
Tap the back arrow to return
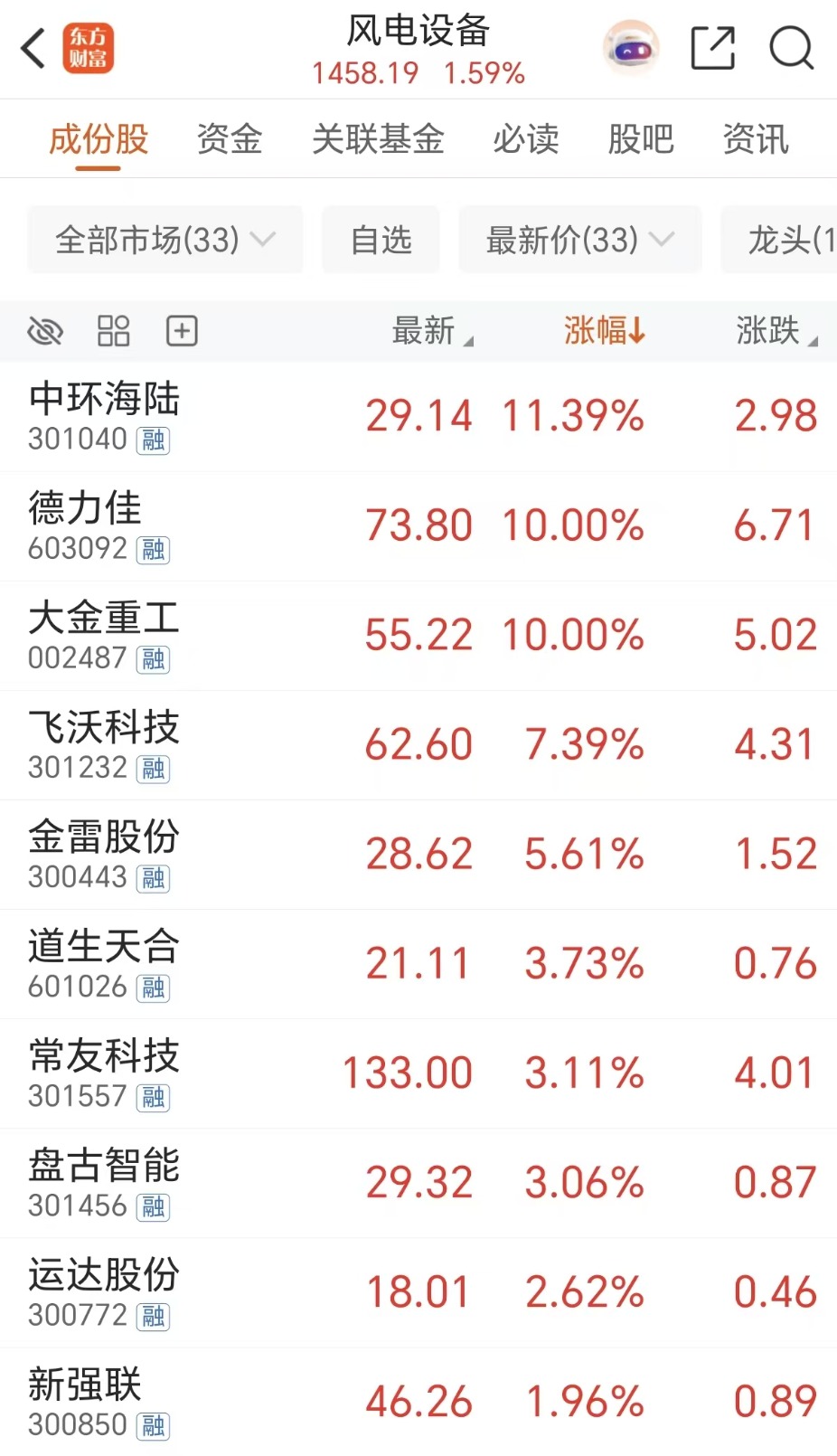pyautogui.click(x=34, y=49)
